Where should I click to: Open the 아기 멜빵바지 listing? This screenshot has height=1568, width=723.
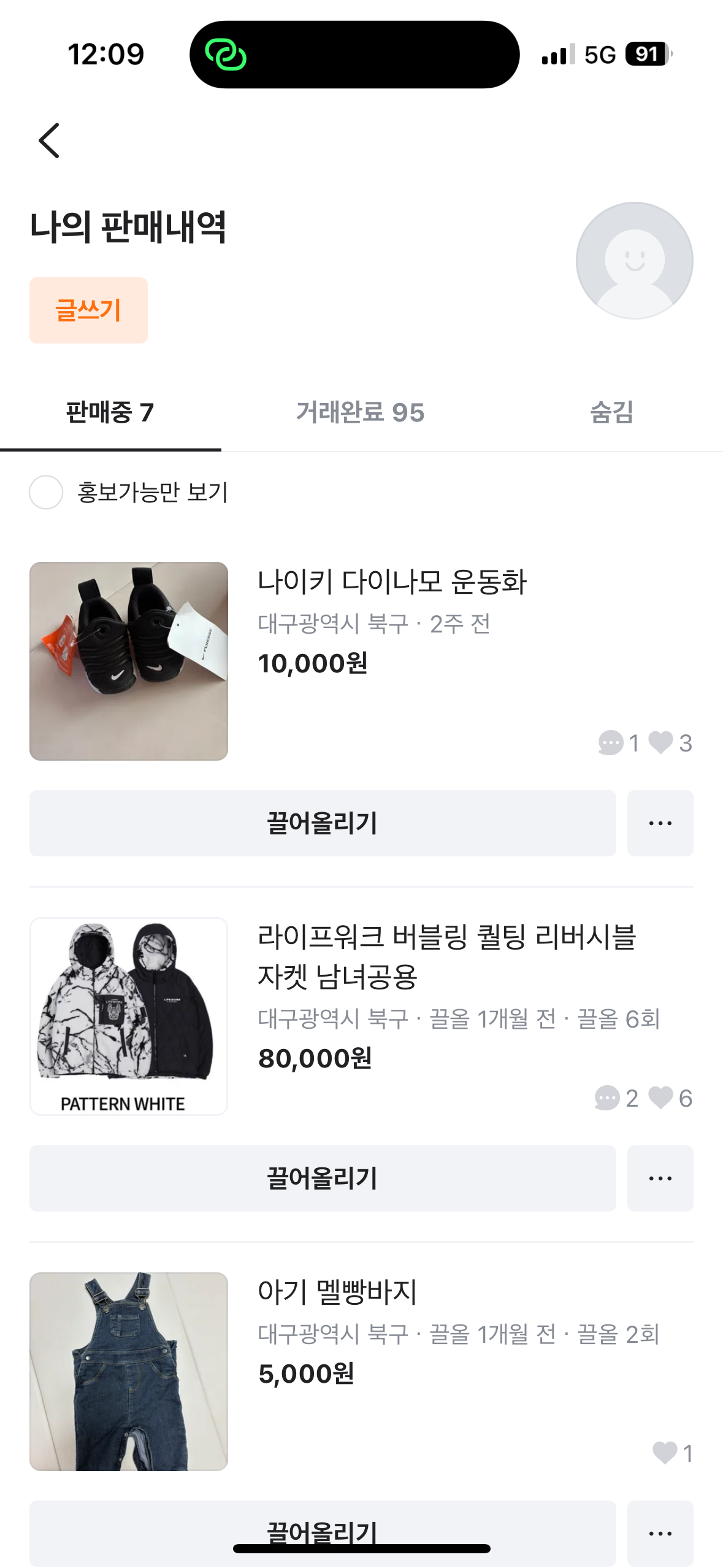click(x=337, y=1292)
